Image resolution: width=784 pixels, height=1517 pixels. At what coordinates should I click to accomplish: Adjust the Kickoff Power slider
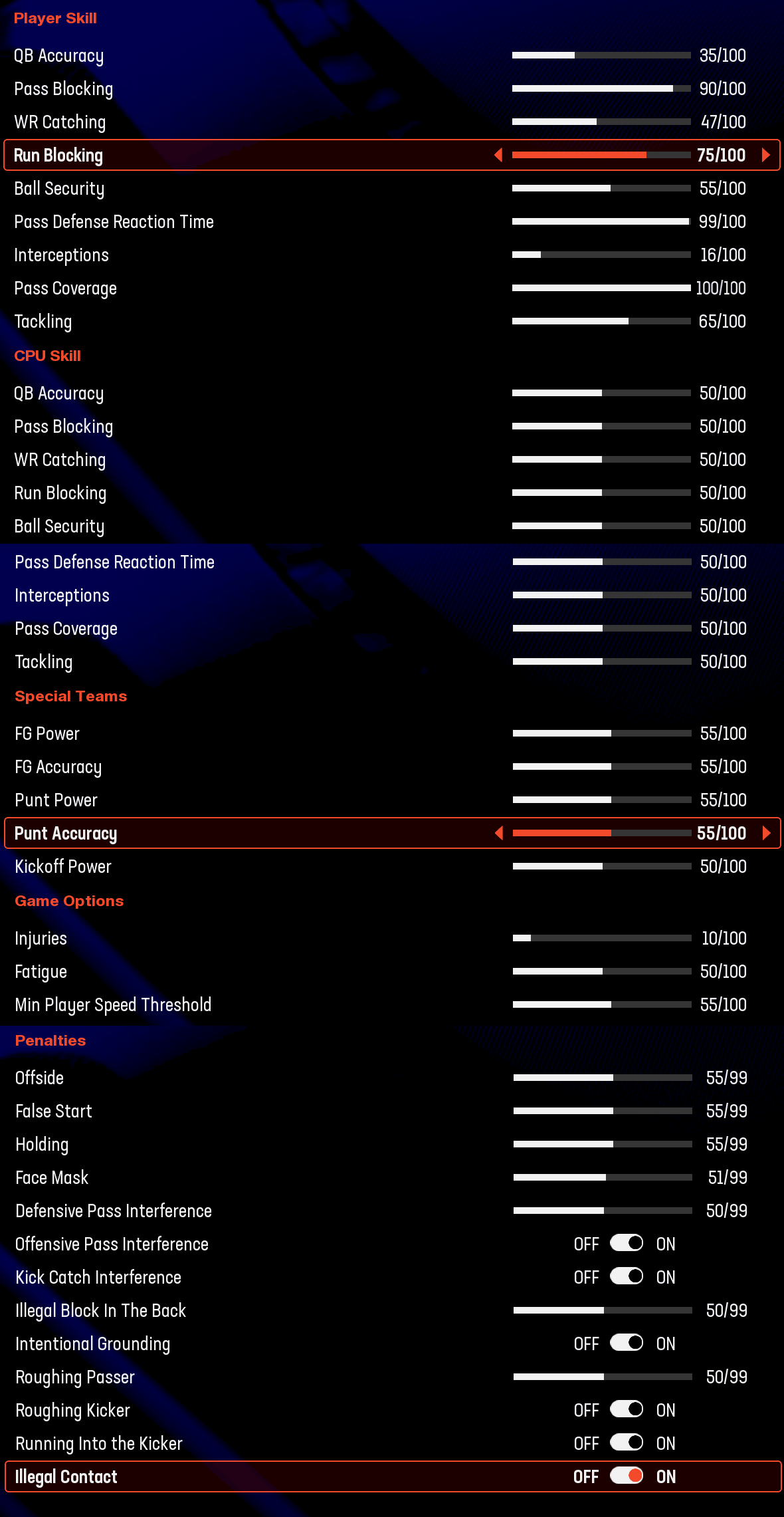pos(602,866)
